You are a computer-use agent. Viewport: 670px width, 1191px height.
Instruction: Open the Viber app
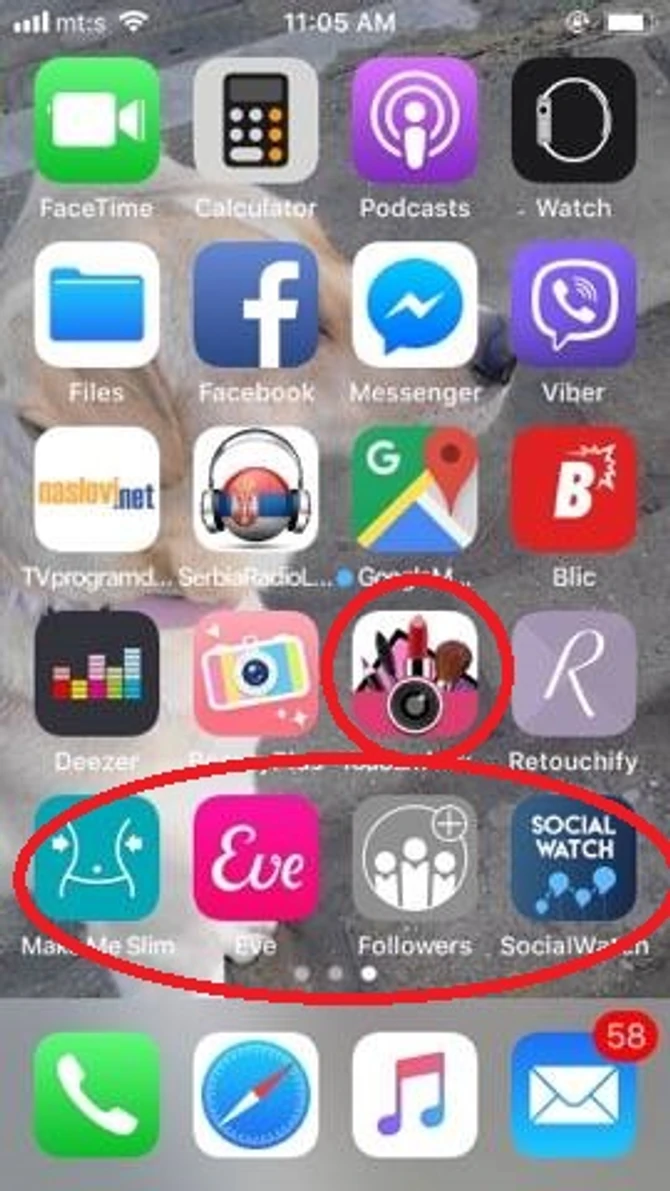573,304
